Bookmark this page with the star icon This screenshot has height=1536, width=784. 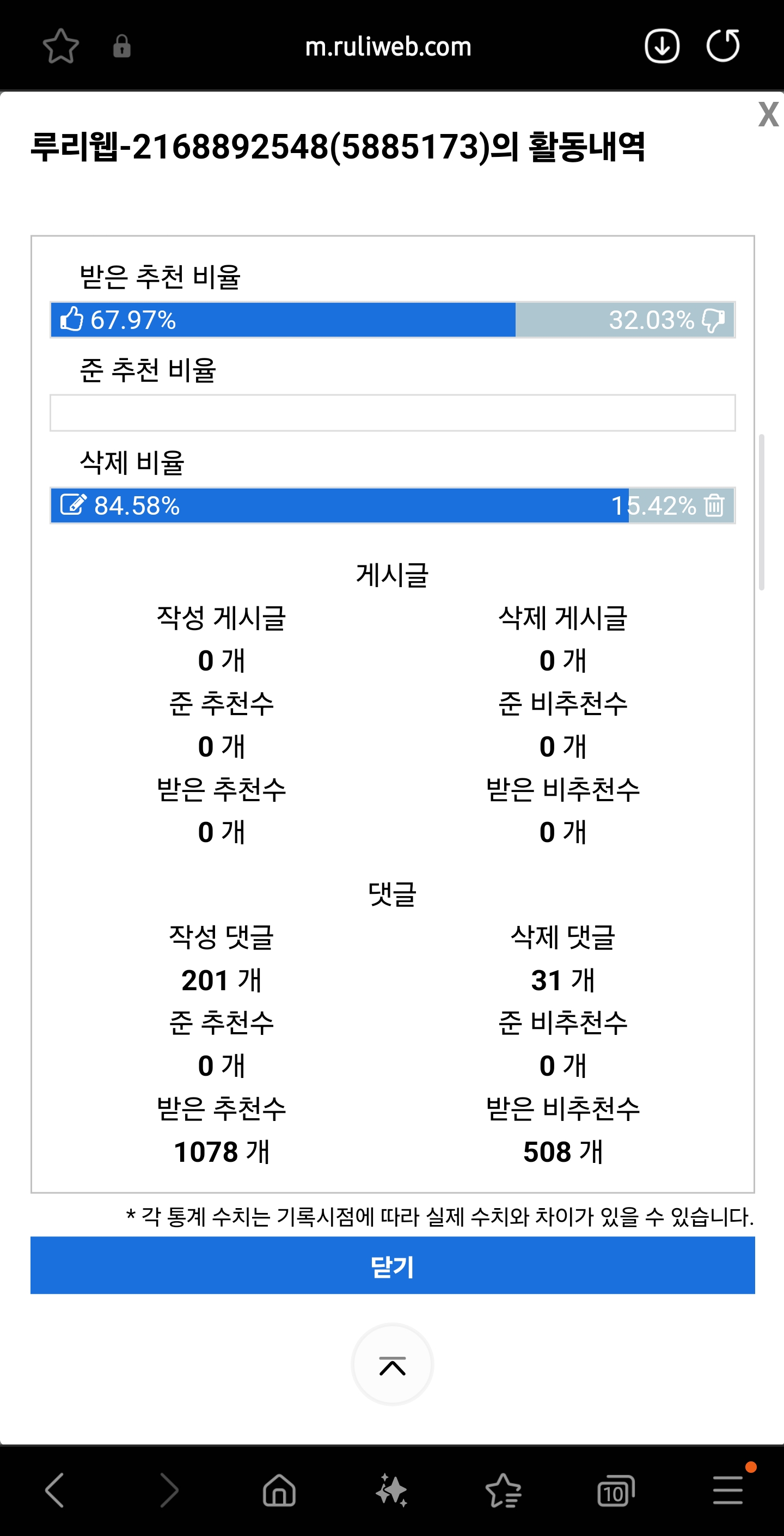[61, 46]
